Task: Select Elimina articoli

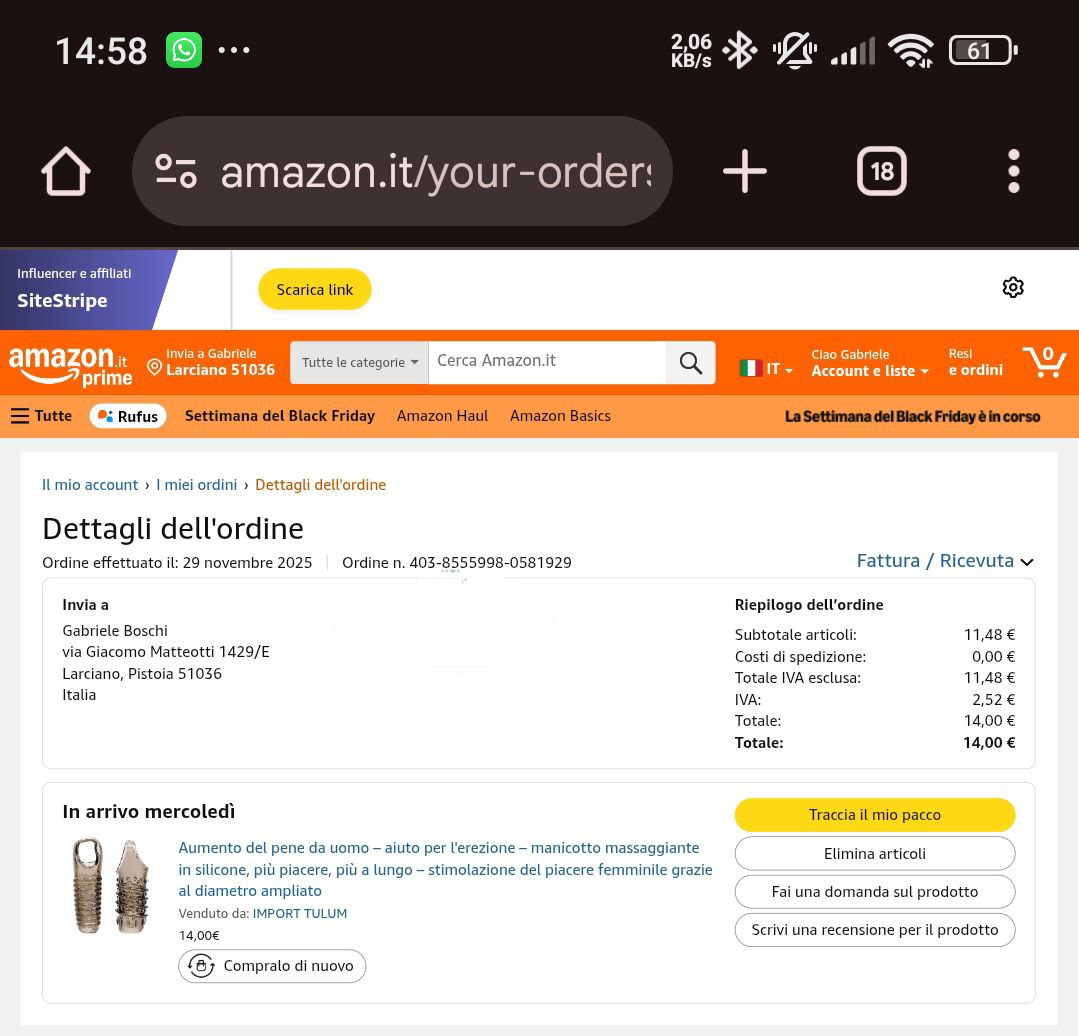Action: (874, 854)
